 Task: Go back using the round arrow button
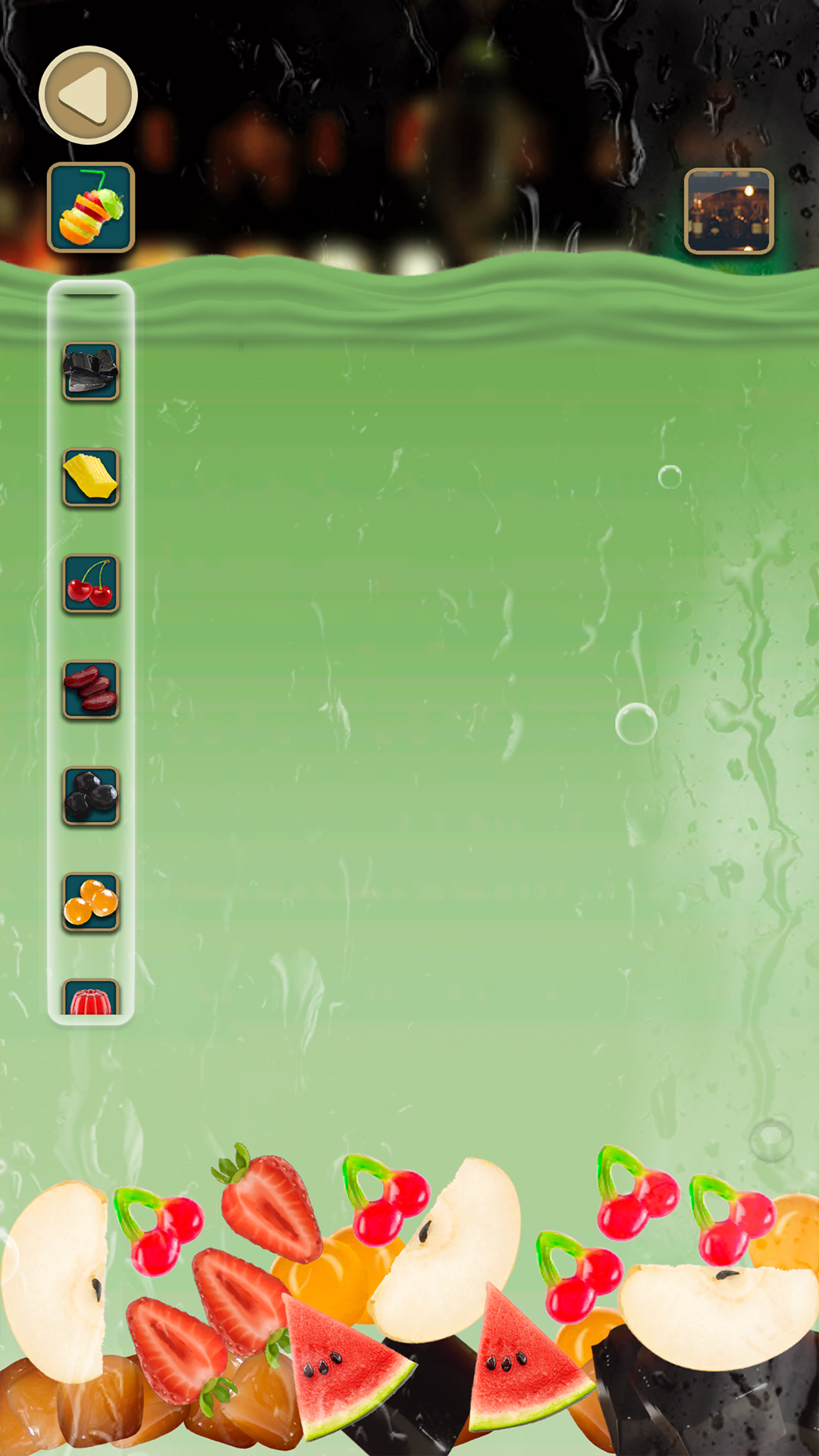pyautogui.click(x=88, y=96)
